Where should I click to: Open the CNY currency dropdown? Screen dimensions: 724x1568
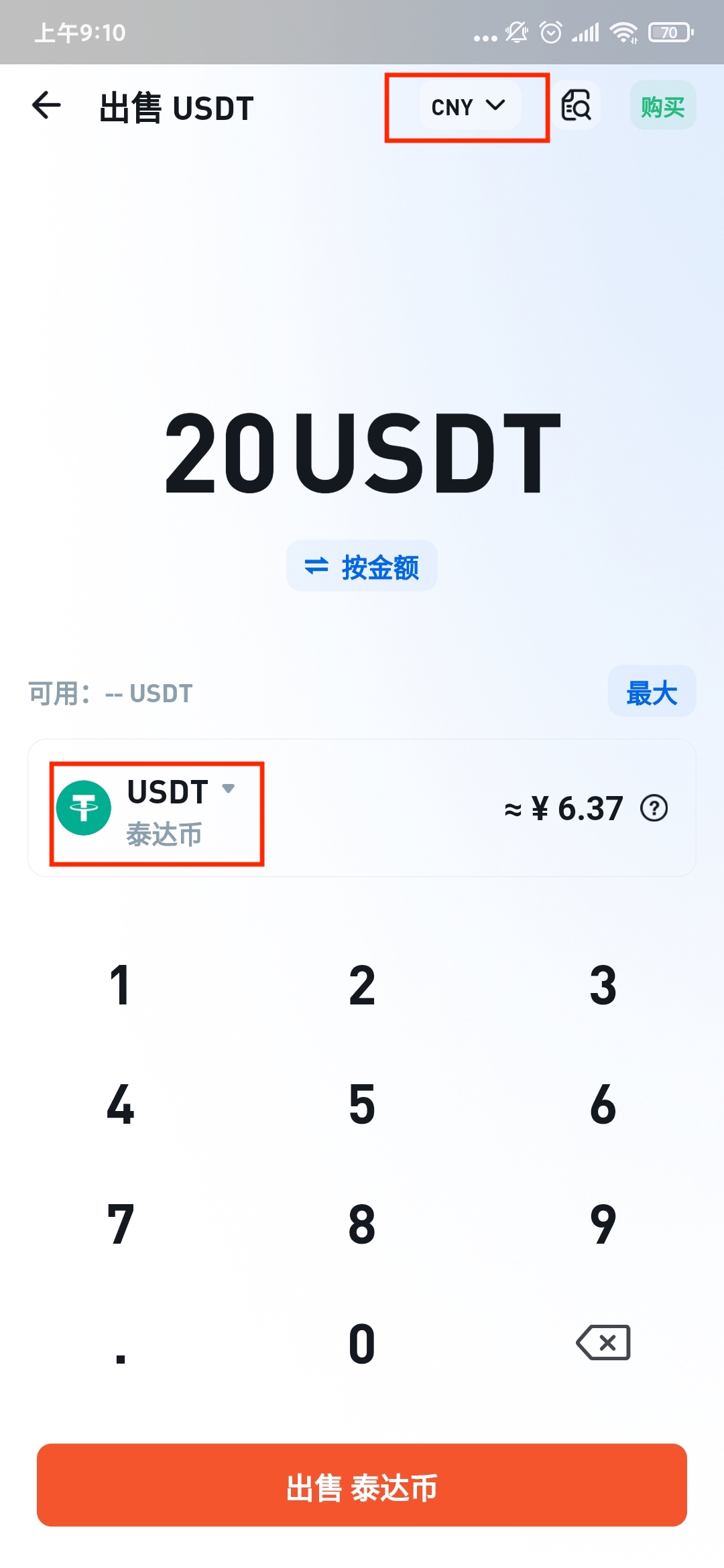[469, 107]
